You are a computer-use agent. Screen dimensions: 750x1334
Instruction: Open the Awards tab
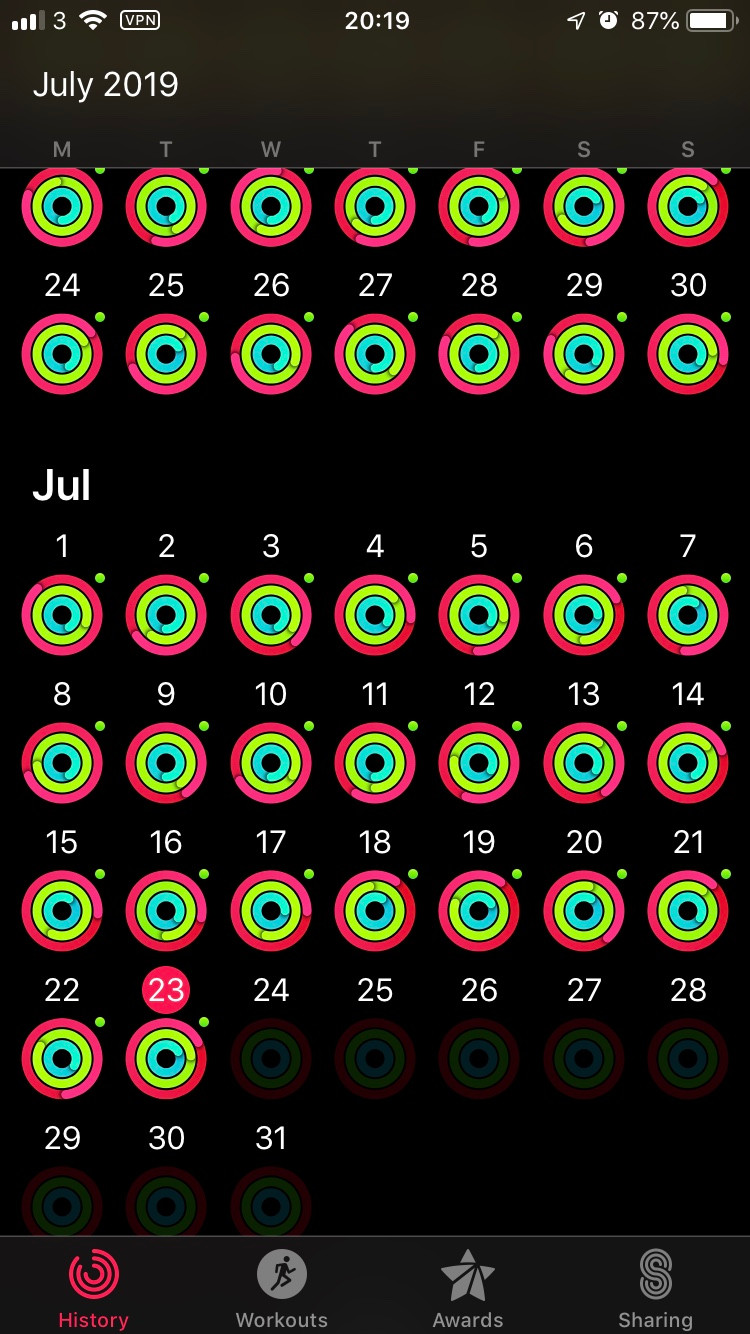pyautogui.click(x=468, y=1288)
